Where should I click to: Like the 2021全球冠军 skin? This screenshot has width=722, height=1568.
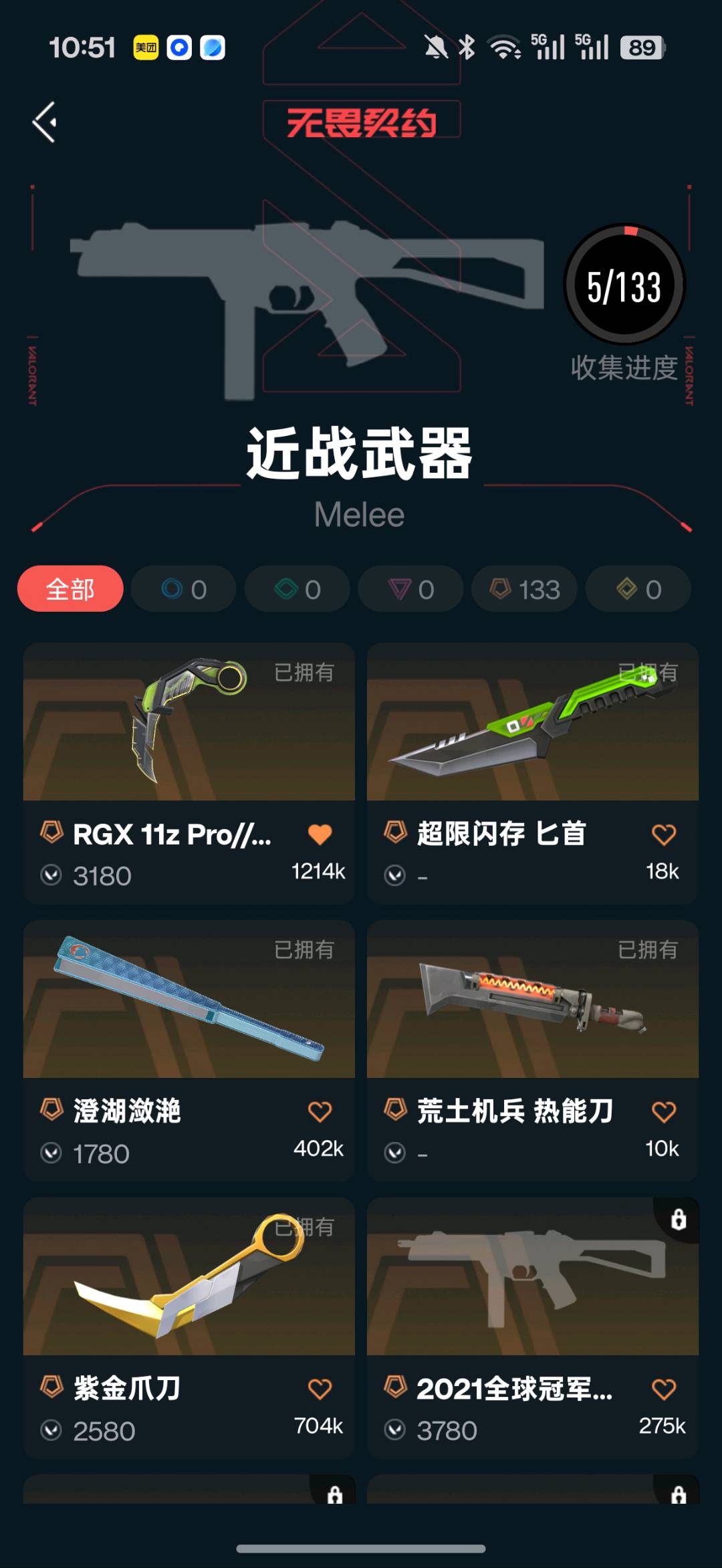tap(663, 1389)
